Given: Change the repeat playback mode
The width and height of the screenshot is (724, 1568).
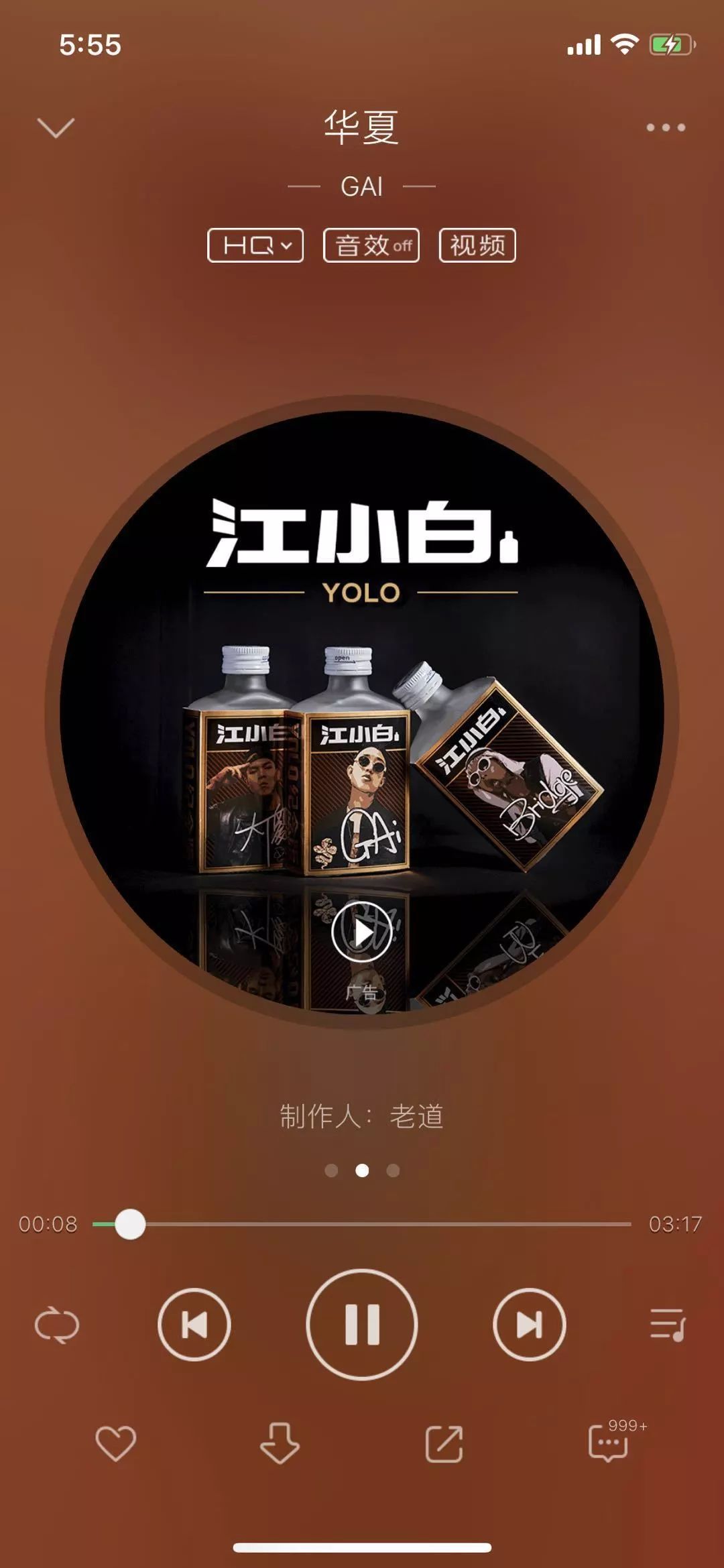Looking at the screenshot, I should tap(57, 1325).
